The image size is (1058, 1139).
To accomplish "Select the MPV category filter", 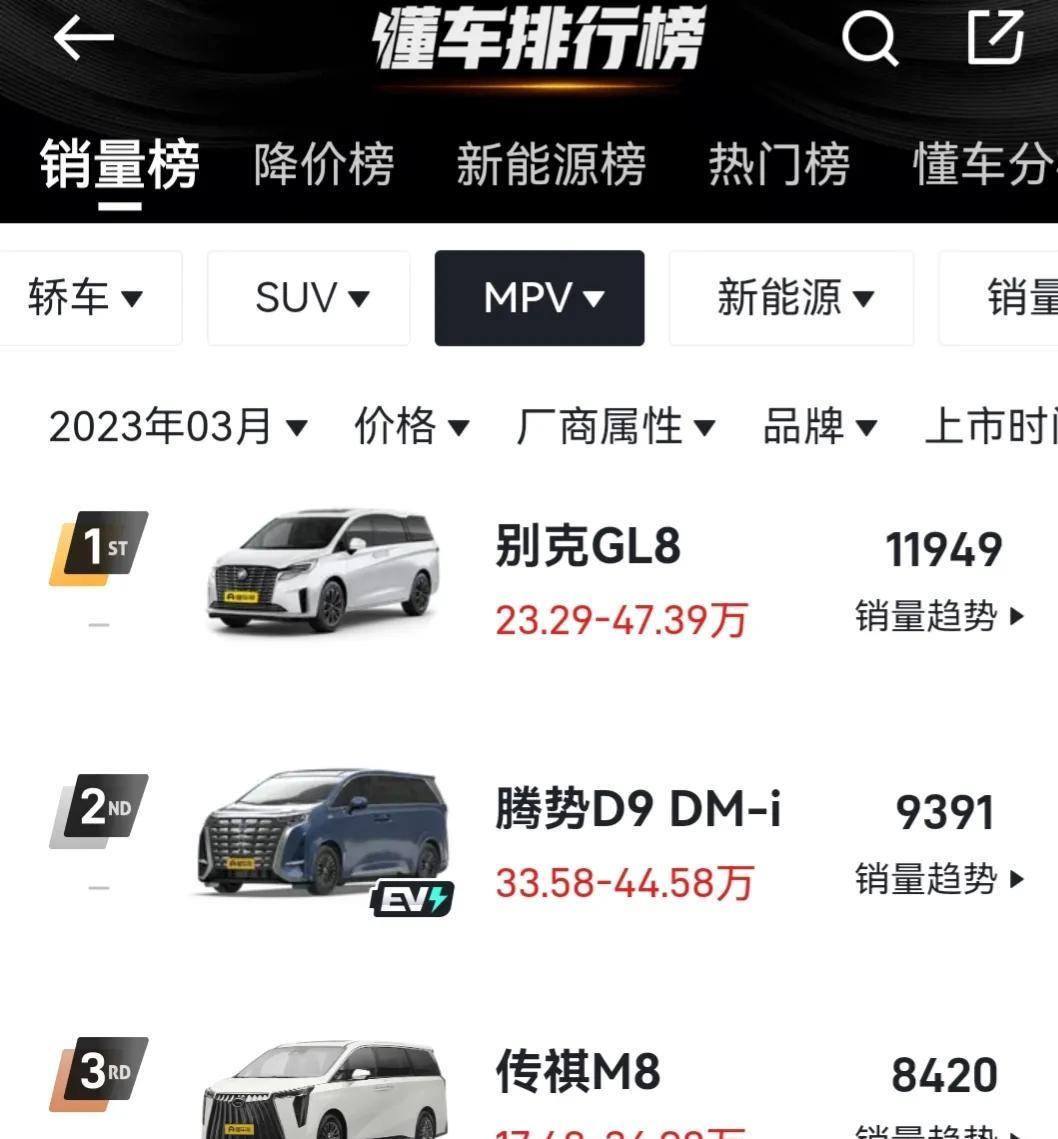I will coord(539,297).
